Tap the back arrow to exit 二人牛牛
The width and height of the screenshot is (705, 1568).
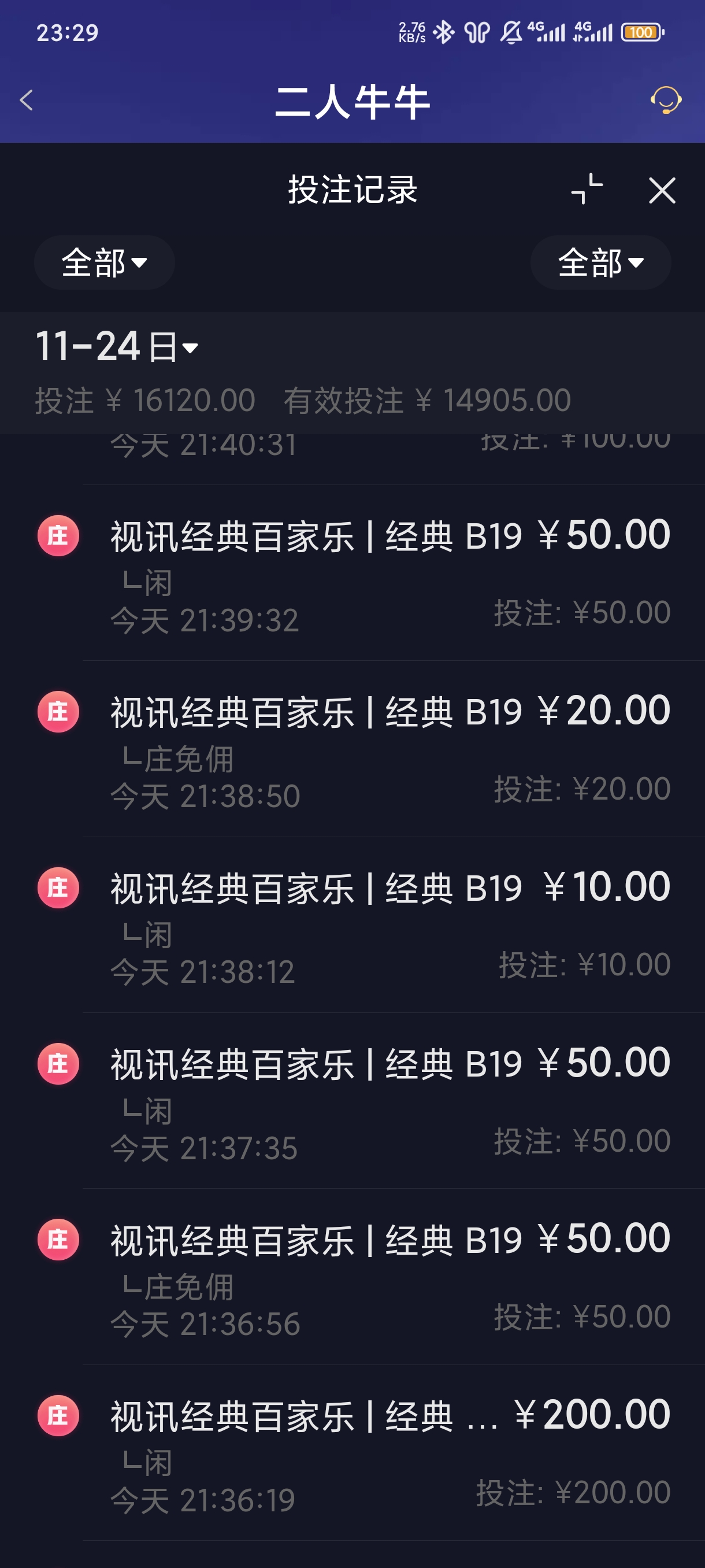click(x=25, y=101)
